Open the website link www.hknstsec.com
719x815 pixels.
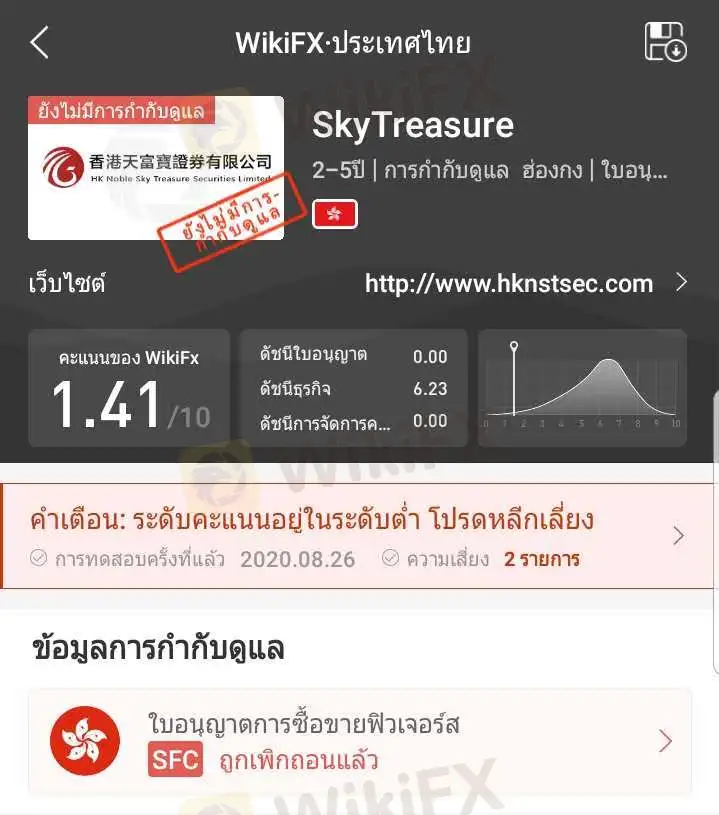509,284
